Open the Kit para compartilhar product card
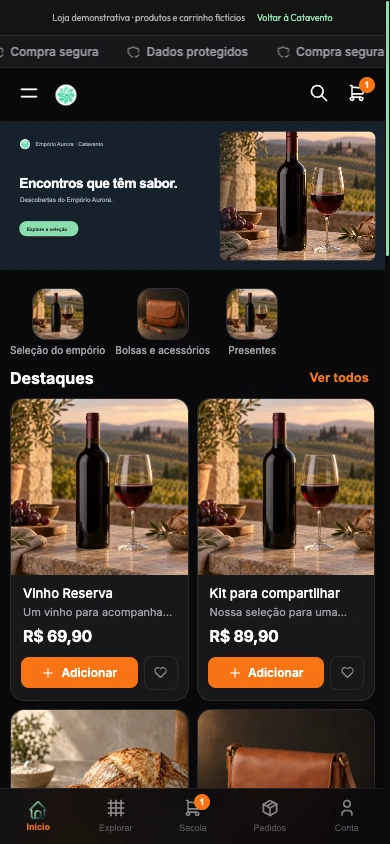This screenshot has height=844, width=390. tap(286, 549)
